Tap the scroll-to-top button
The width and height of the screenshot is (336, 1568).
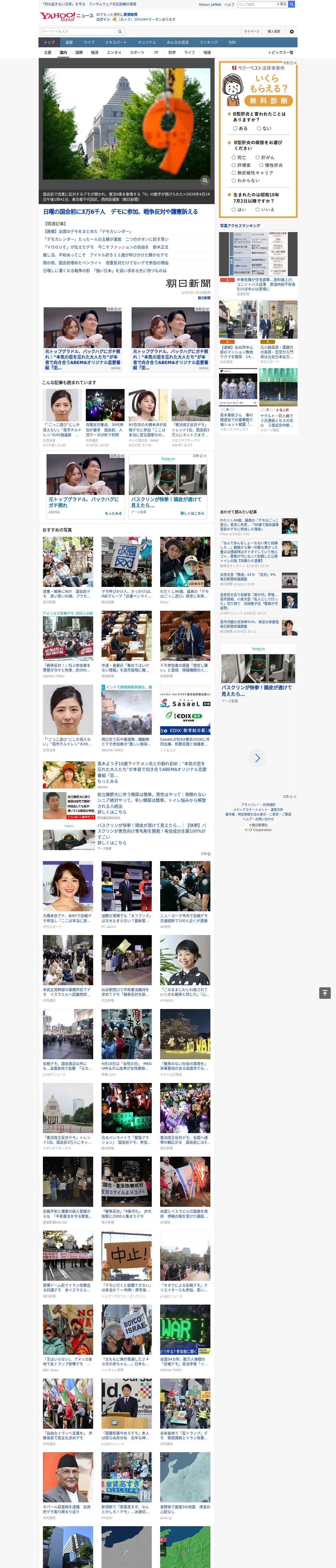point(325,993)
